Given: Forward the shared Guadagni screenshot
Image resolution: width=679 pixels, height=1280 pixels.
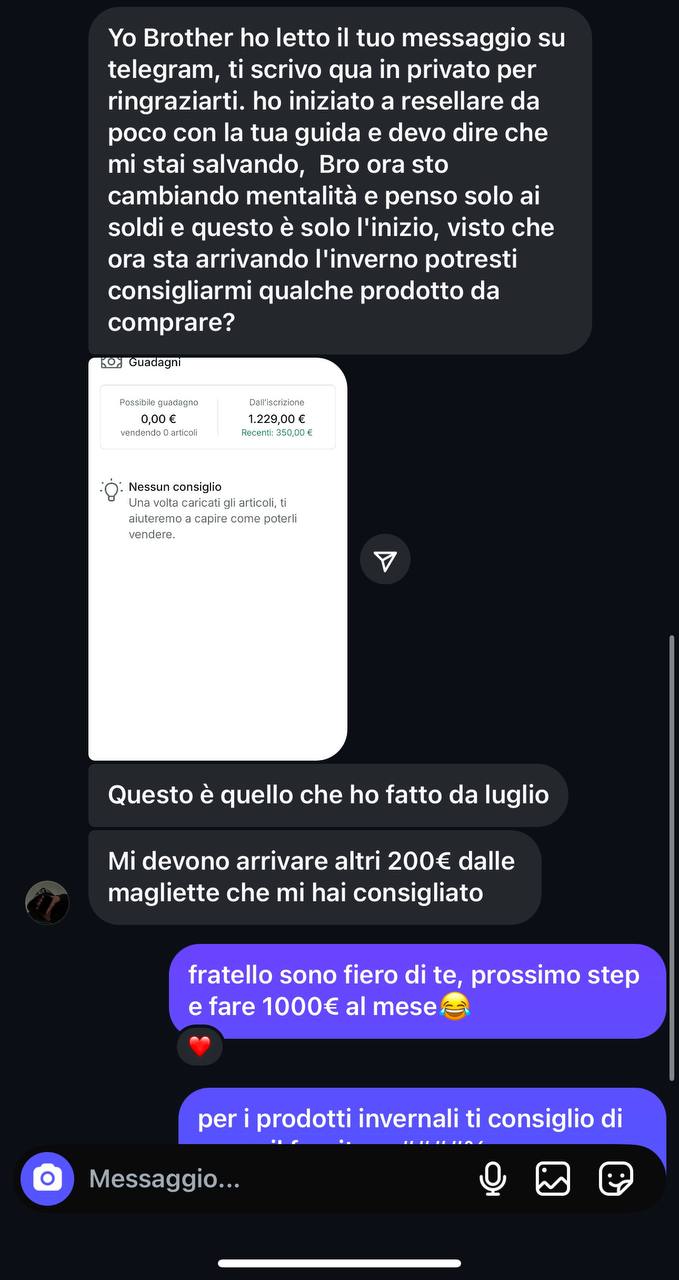Looking at the screenshot, I should [385, 561].
